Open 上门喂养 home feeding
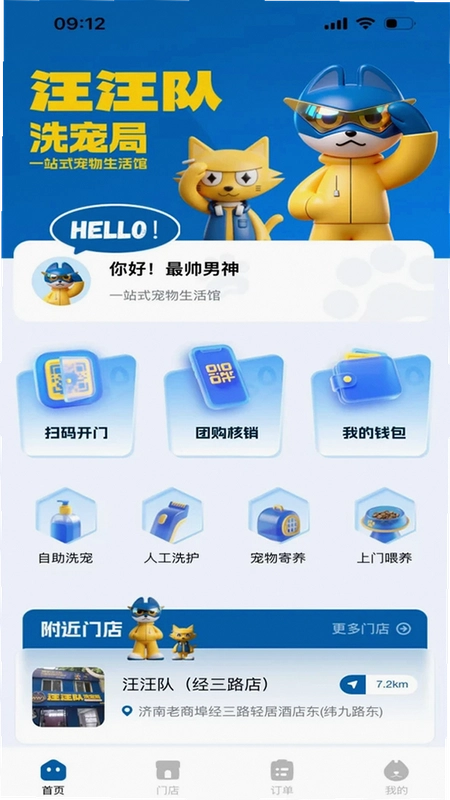This screenshot has width=450, height=800. pos(384,527)
